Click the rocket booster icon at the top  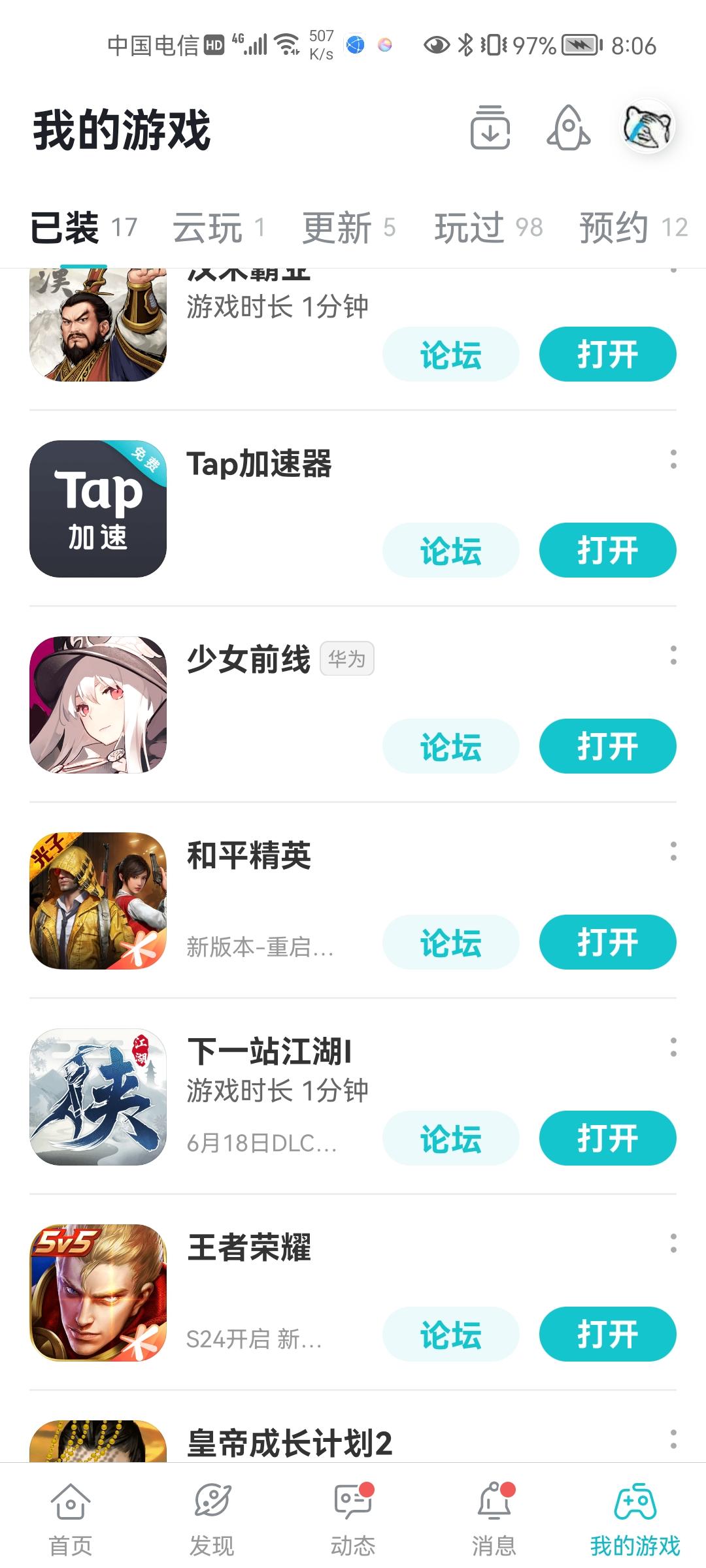point(567,129)
